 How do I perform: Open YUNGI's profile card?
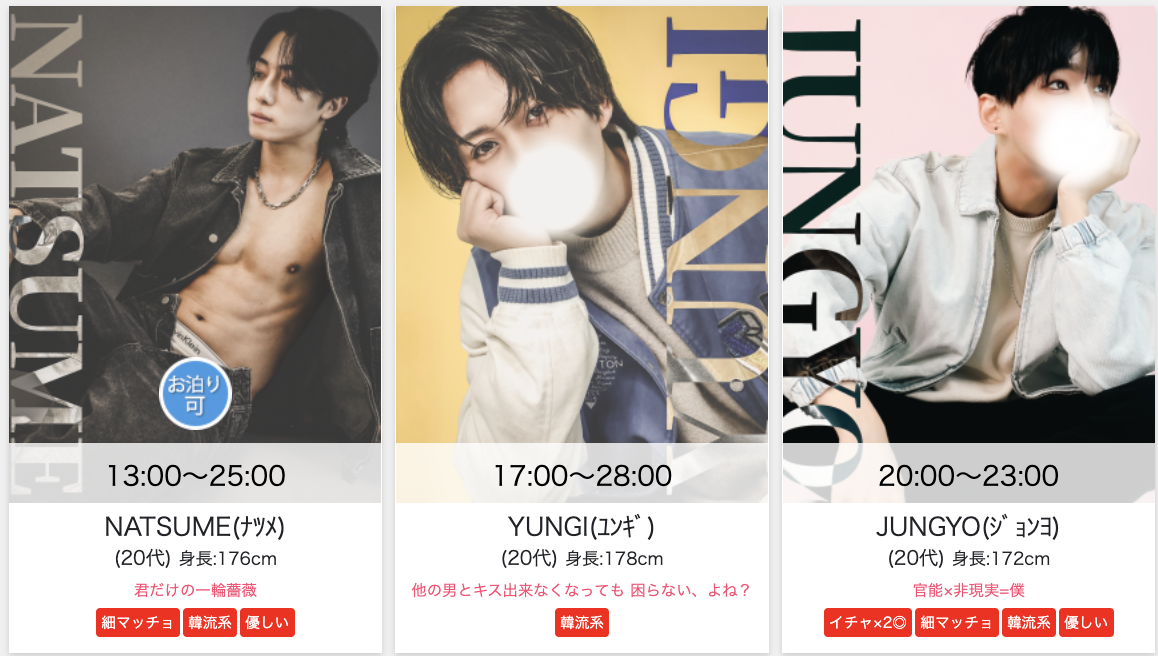tap(581, 250)
